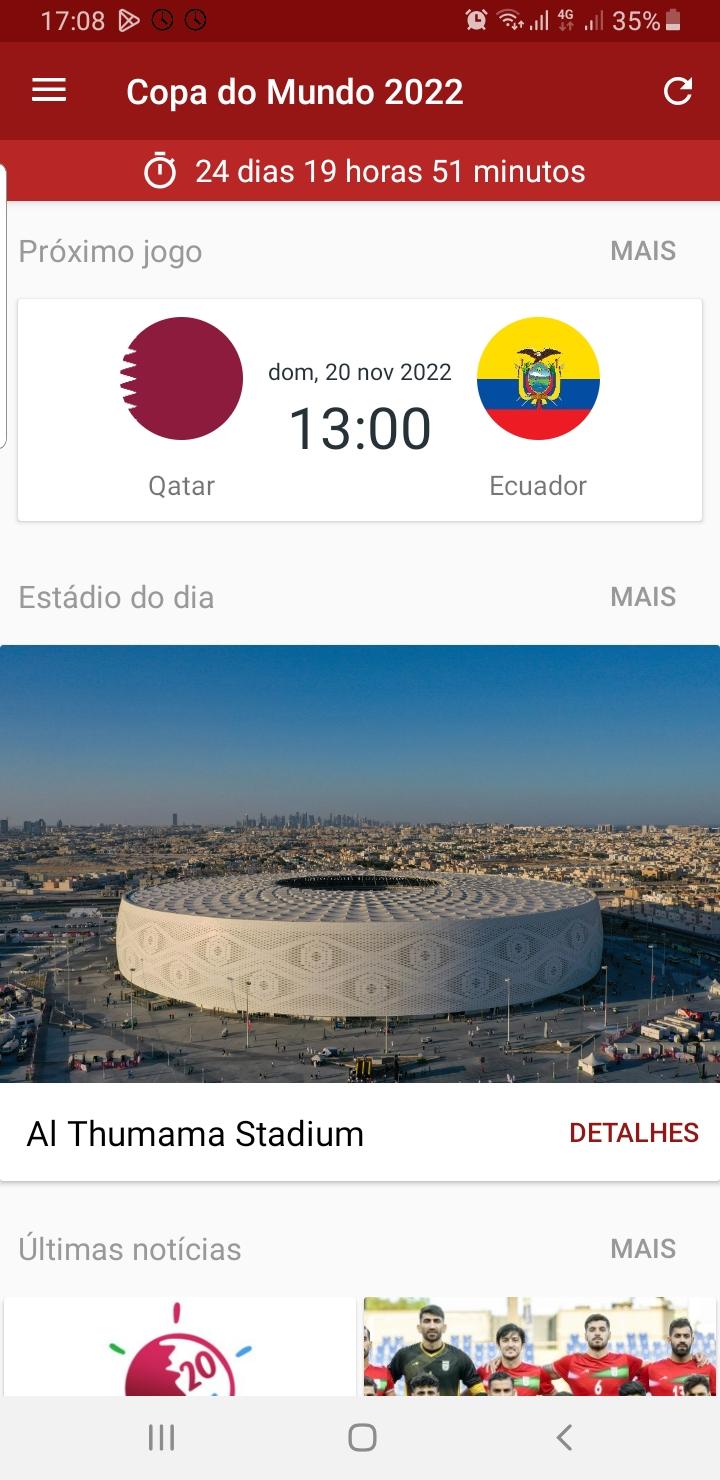Open the Qatar vs Ecuador match card
This screenshot has width=720, height=1480.
(360, 410)
